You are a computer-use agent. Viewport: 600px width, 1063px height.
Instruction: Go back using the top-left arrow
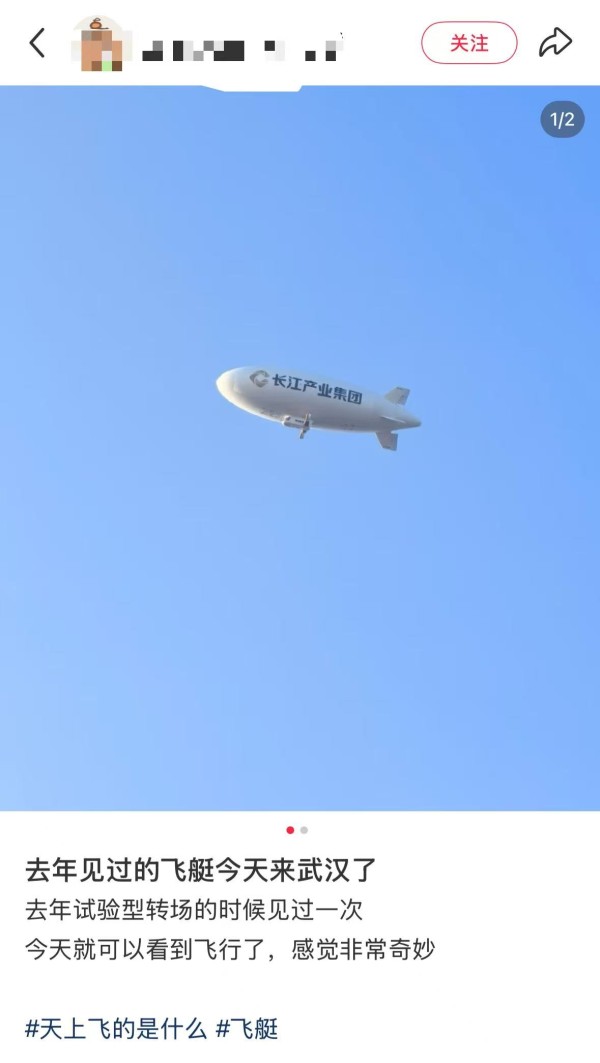(x=38, y=43)
